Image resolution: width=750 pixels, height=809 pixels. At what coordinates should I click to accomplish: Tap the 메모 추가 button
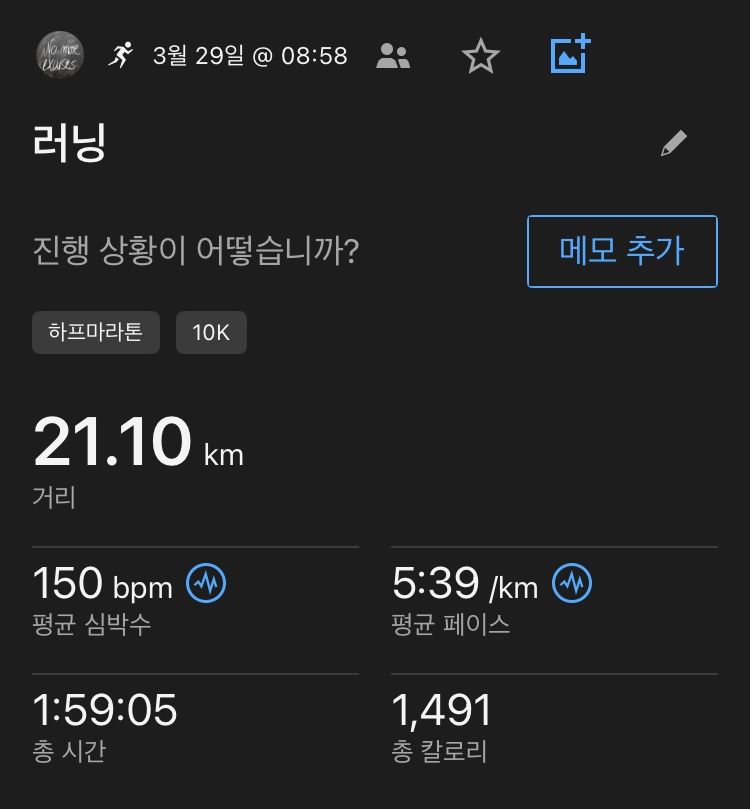point(622,251)
